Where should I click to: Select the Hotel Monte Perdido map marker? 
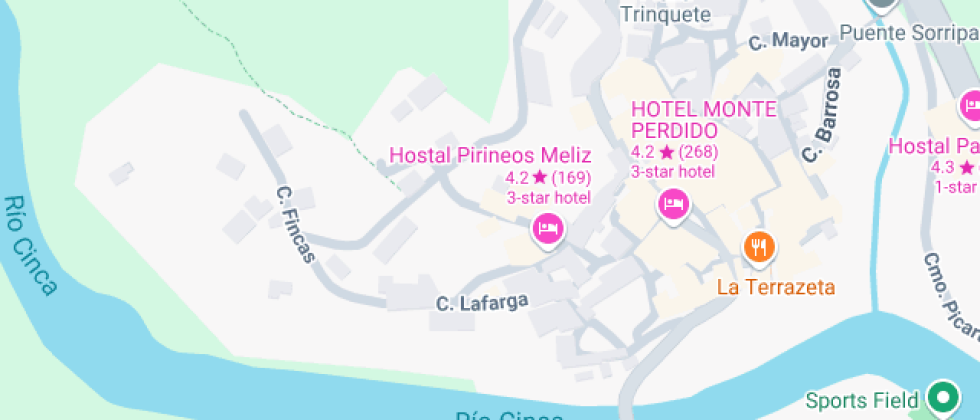click(x=673, y=206)
